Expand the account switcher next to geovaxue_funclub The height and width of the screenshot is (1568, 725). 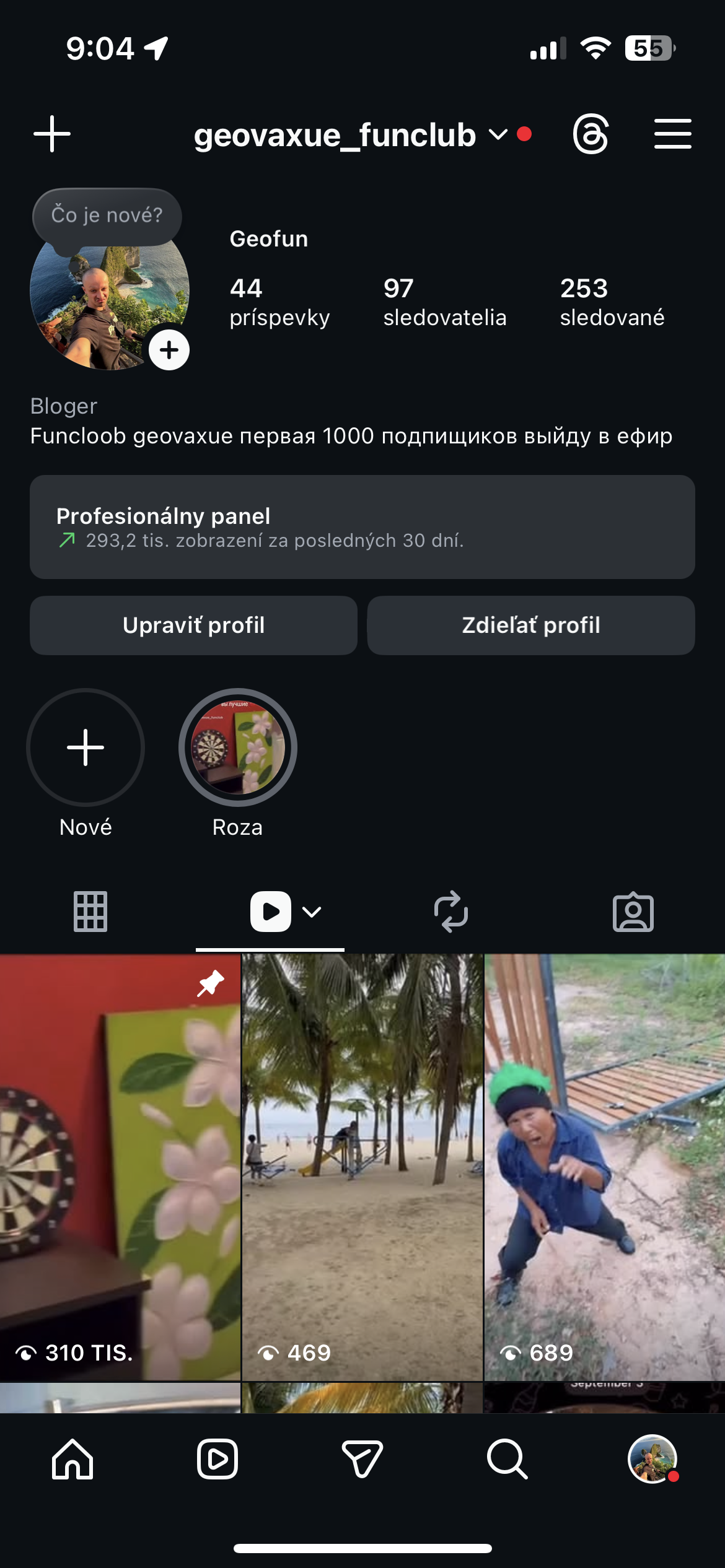coord(498,136)
